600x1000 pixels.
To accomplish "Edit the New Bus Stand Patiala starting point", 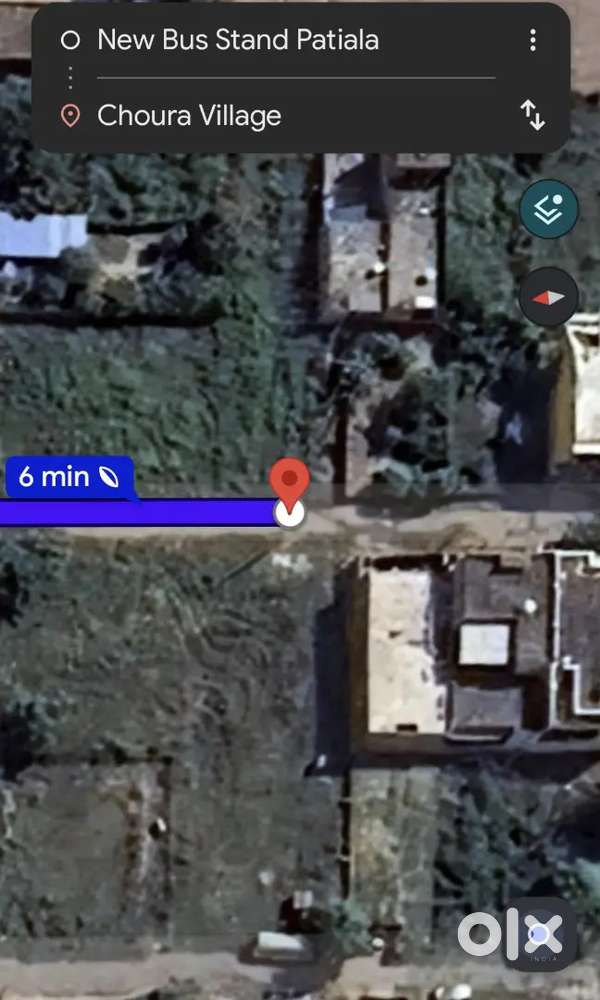I will (x=238, y=40).
